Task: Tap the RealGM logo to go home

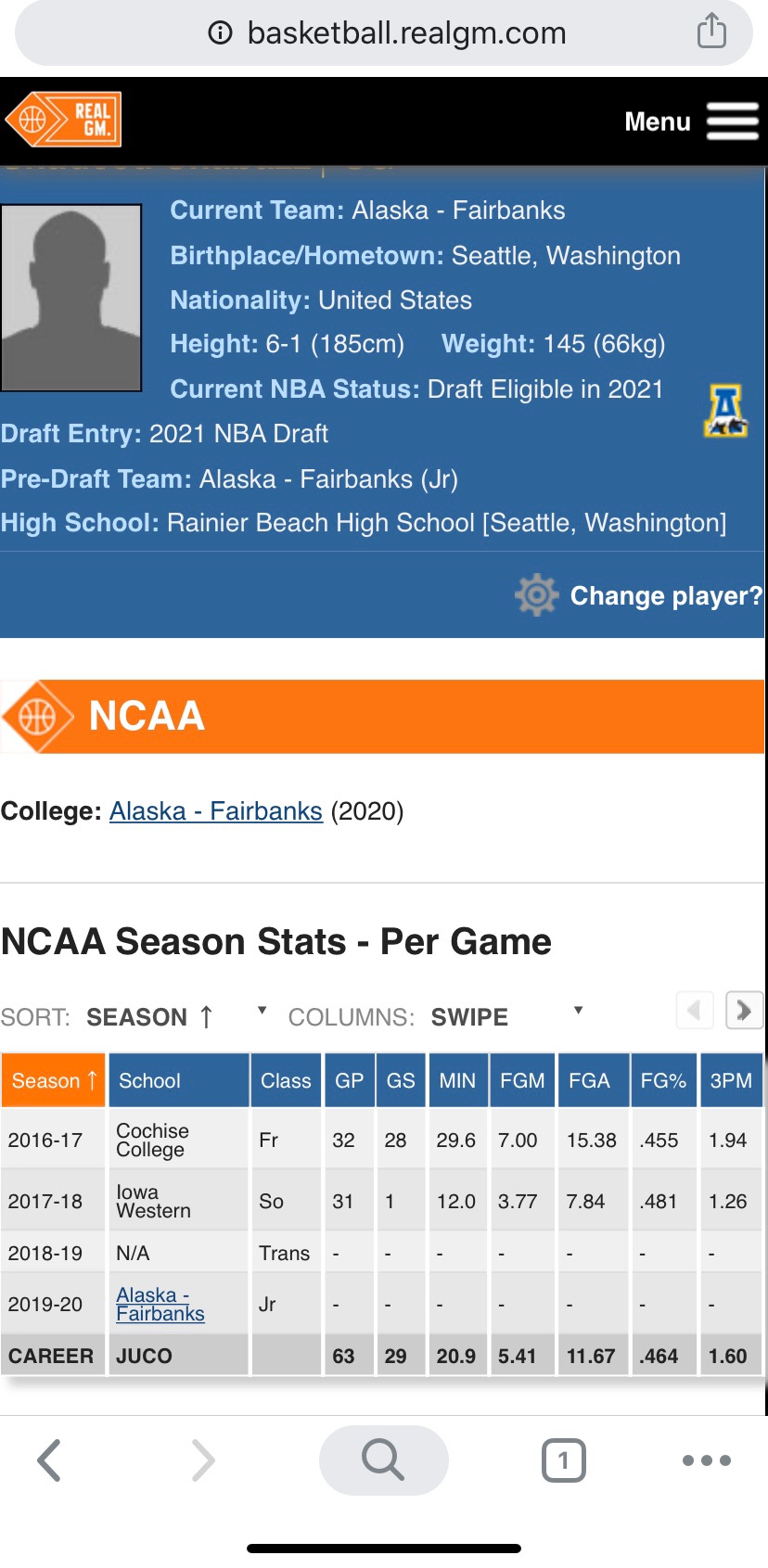Action: click(63, 120)
